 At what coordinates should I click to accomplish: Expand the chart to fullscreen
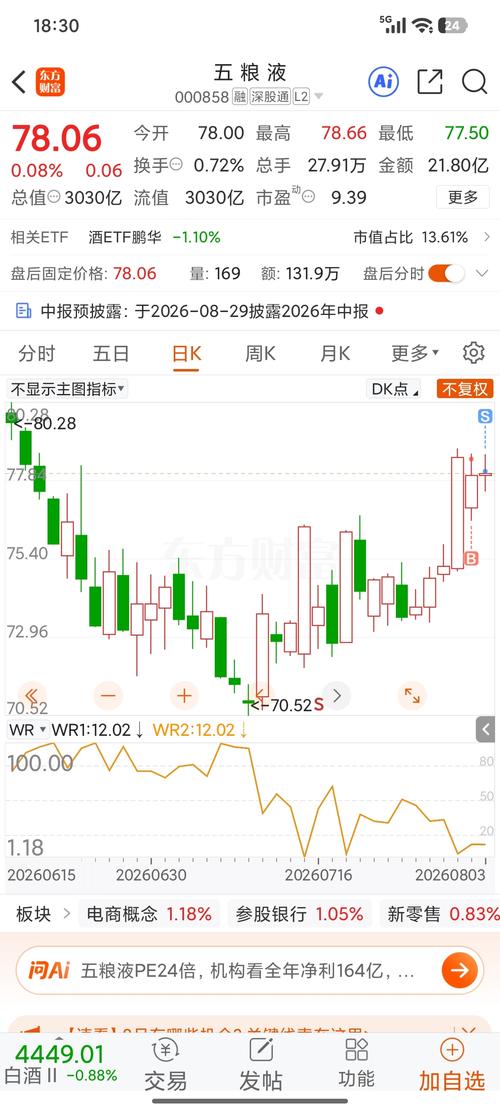pyautogui.click(x=411, y=695)
